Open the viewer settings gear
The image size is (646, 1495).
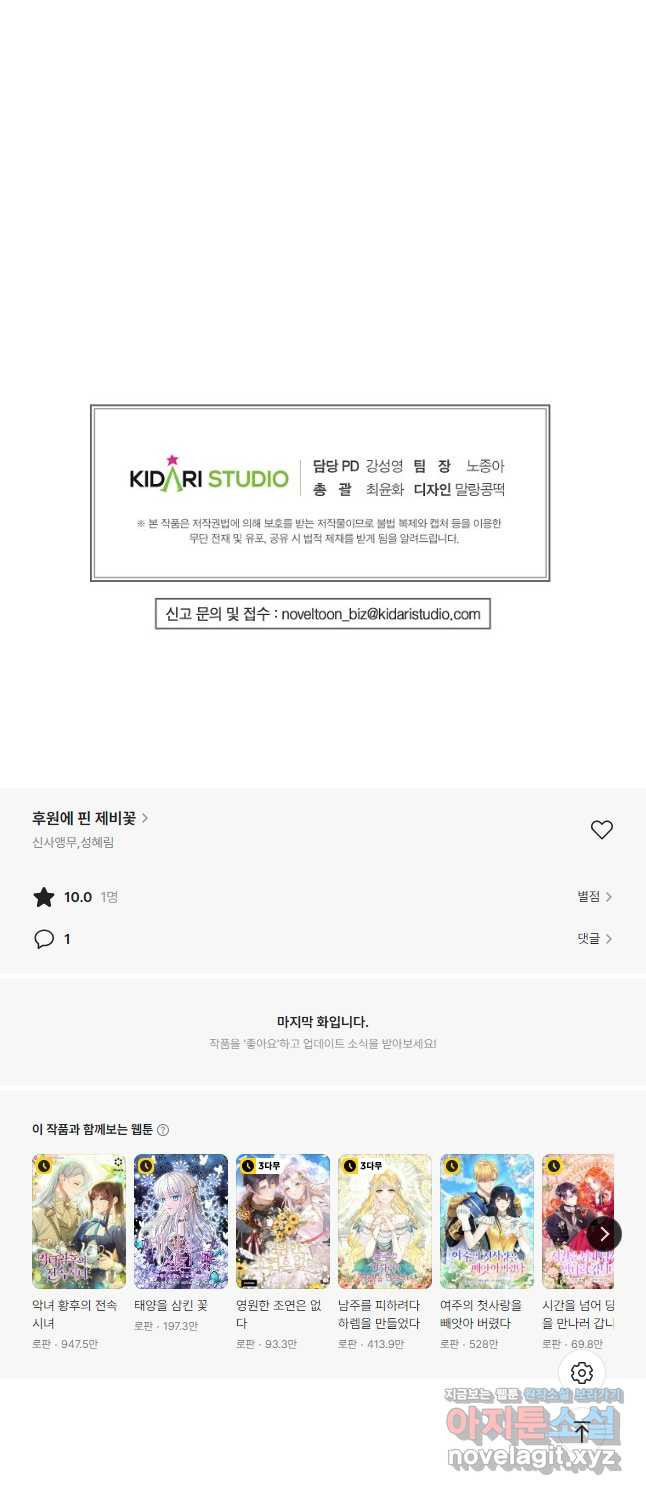click(581, 1373)
